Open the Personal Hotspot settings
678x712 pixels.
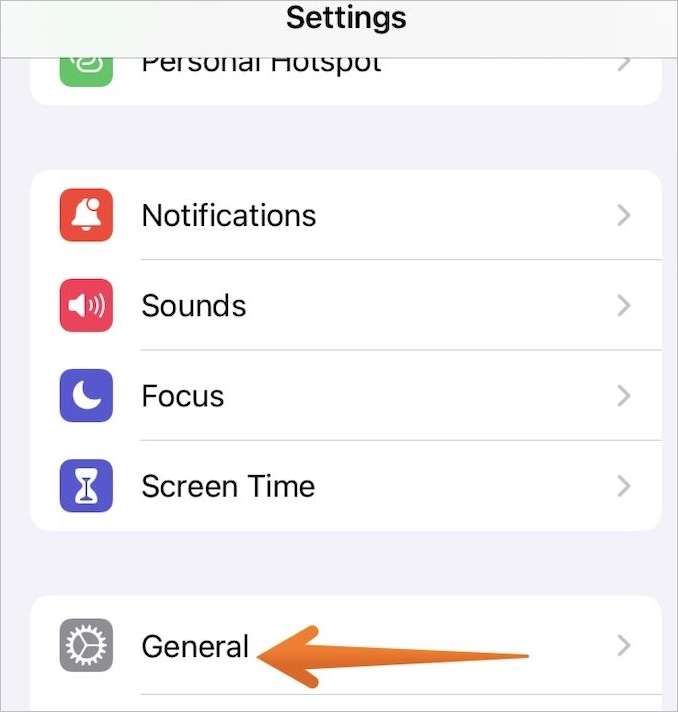[x=260, y=66]
